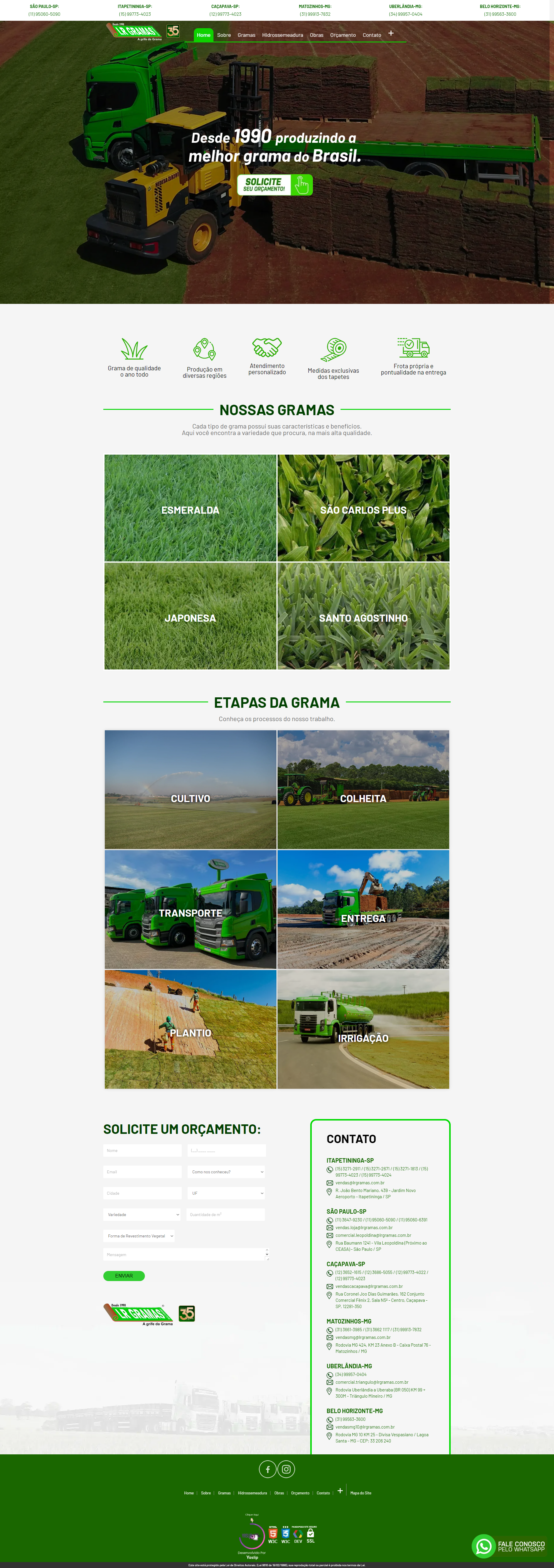Screen dimensions: 554x1568
Task: Focus the Nome field in the form
Action: click(143, 1150)
